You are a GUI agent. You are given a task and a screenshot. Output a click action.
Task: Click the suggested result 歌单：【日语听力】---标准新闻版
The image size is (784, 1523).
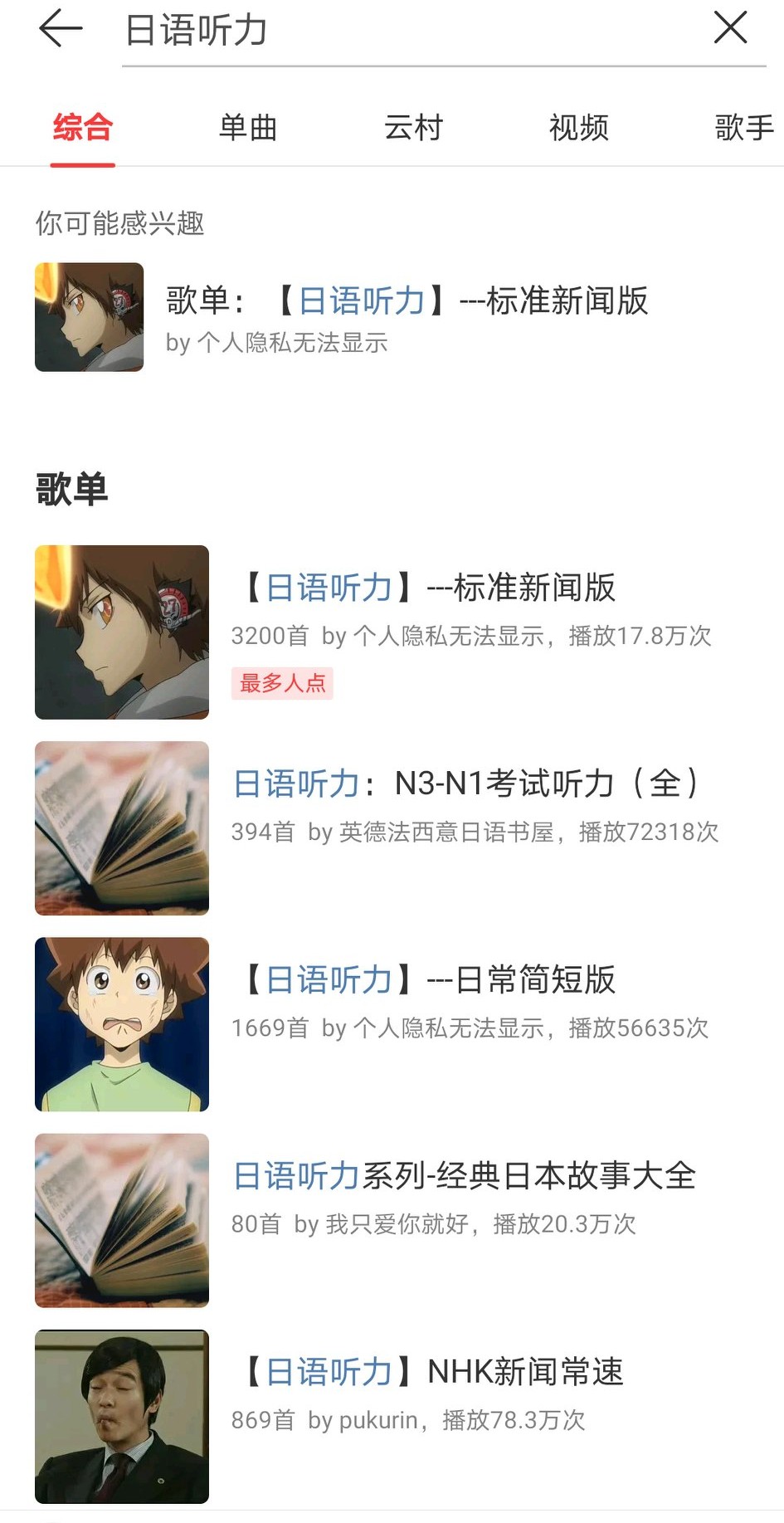pos(405,302)
